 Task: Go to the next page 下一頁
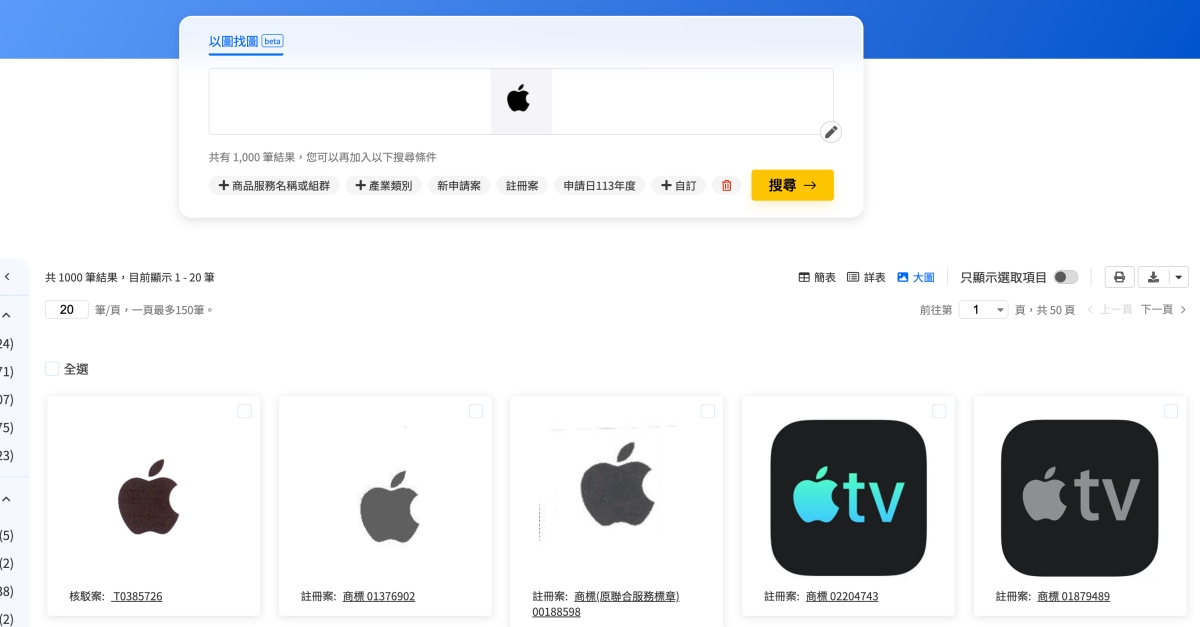click(1163, 310)
